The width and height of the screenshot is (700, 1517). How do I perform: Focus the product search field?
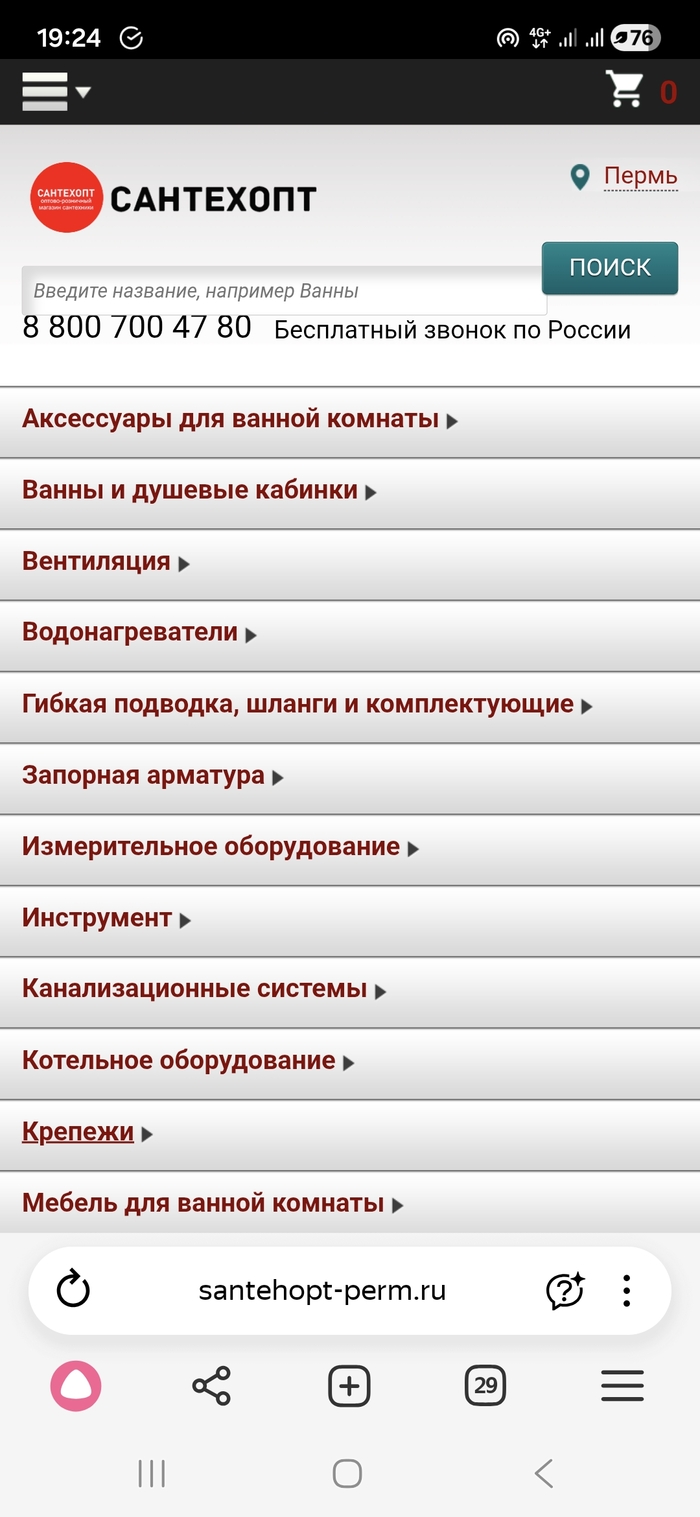(283, 292)
